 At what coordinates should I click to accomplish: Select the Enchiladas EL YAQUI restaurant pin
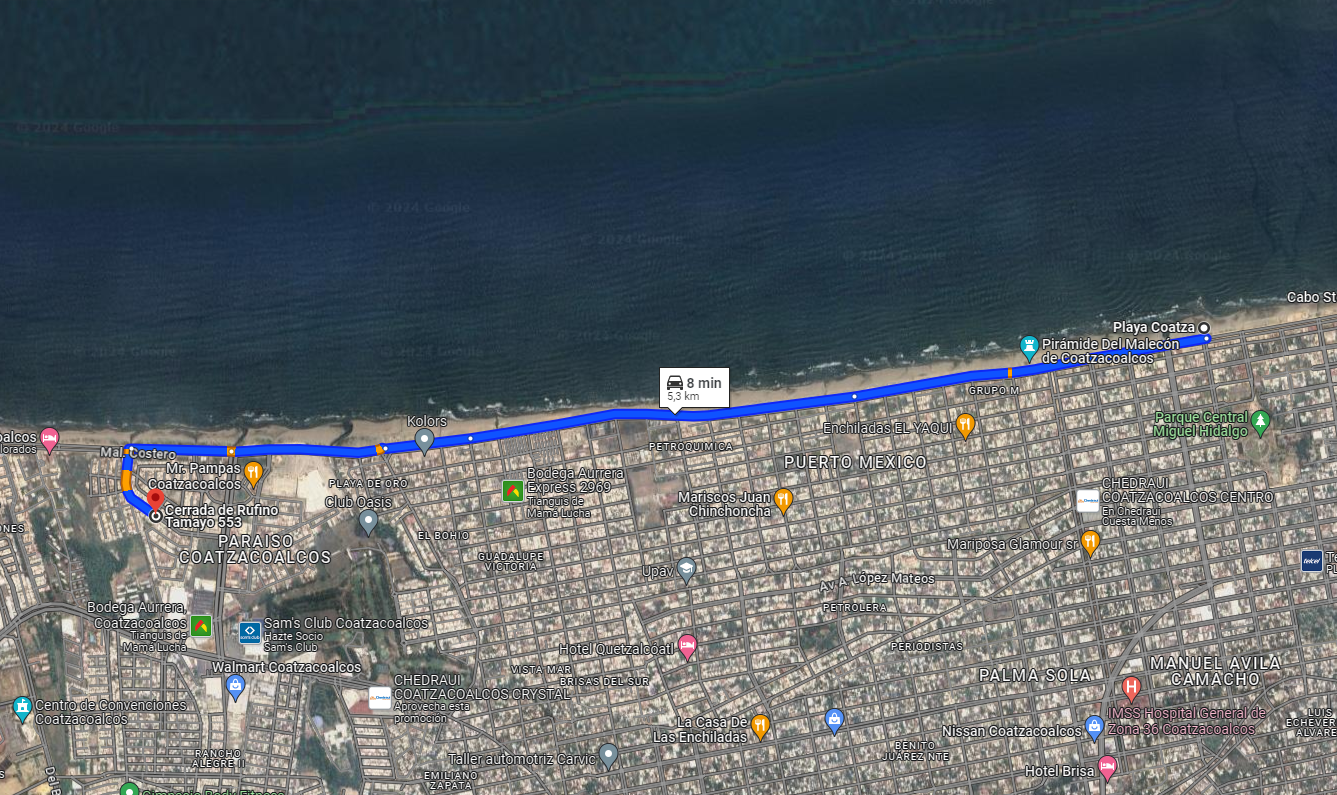click(x=965, y=425)
